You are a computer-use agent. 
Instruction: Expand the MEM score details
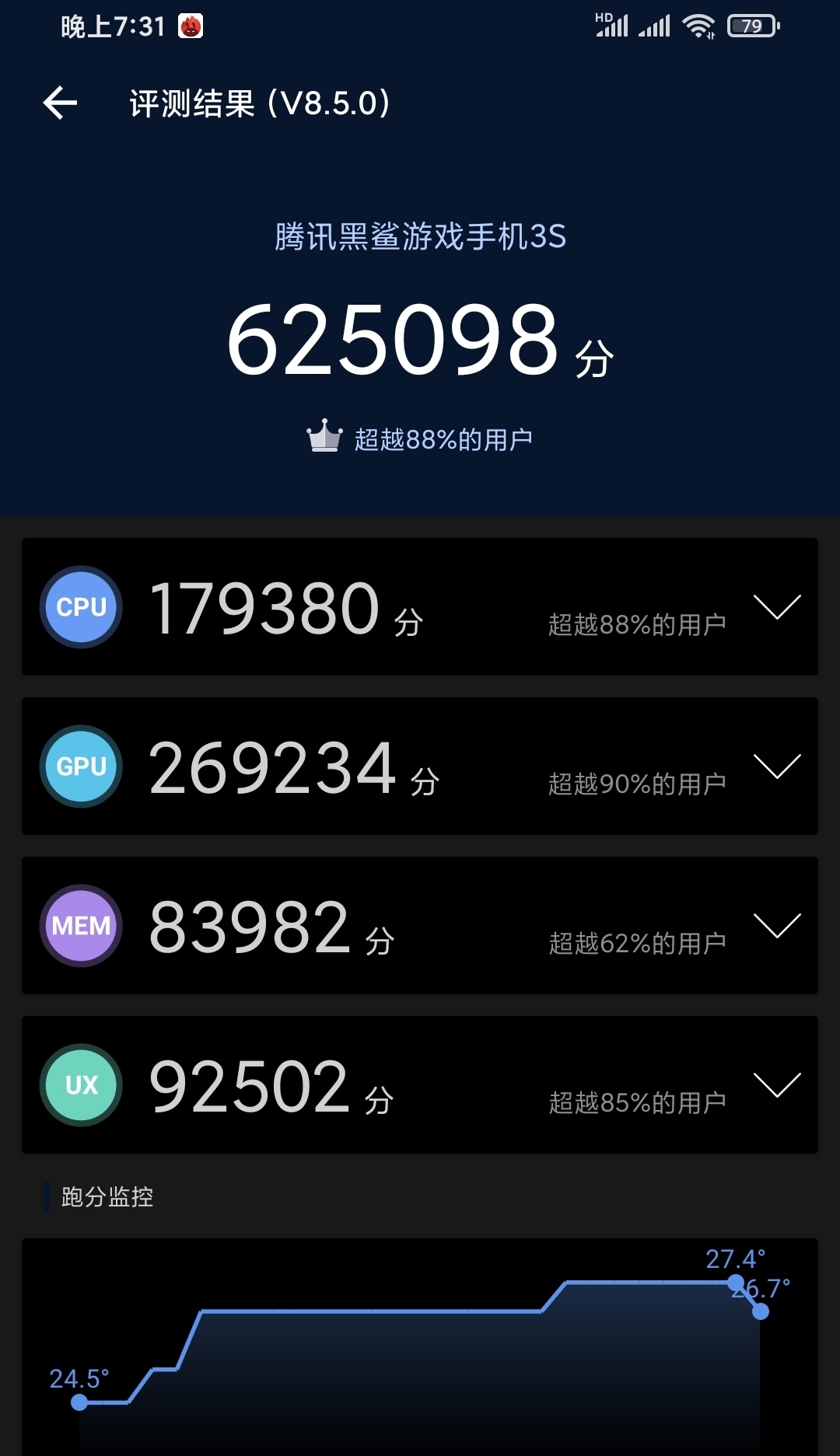[777, 926]
